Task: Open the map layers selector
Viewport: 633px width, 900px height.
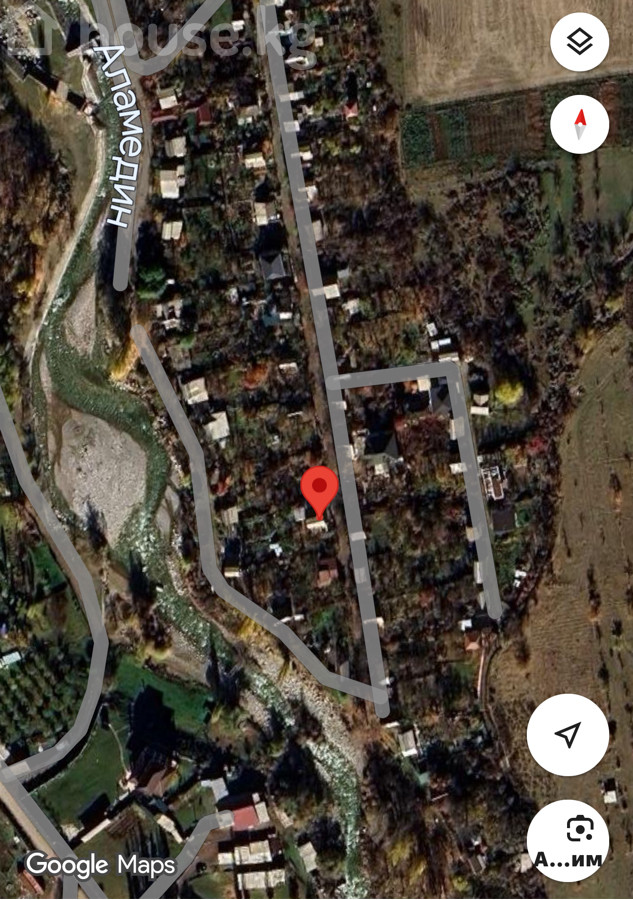Action: (x=579, y=42)
